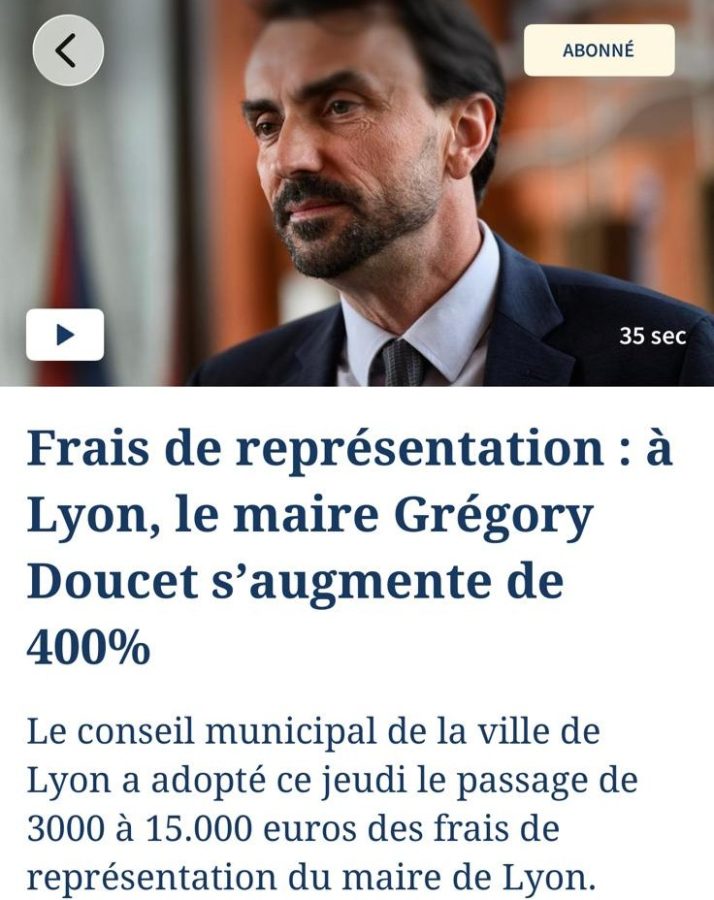The height and width of the screenshot is (900, 714).
Task: Play the 35 sec article video
Action: pyautogui.click(x=65, y=335)
